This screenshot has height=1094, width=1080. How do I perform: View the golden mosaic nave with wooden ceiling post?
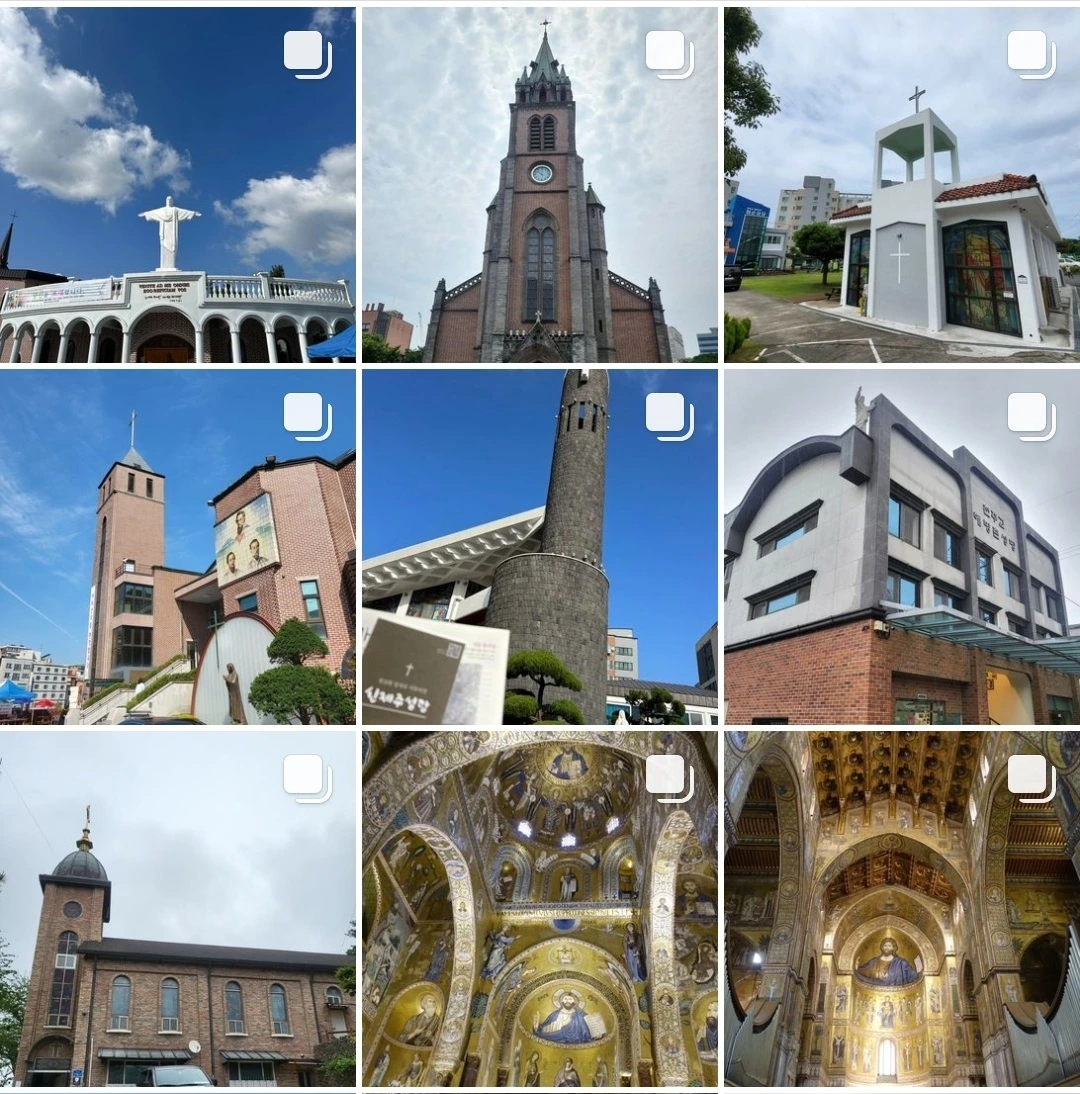pyautogui.click(x=902, y=909)
